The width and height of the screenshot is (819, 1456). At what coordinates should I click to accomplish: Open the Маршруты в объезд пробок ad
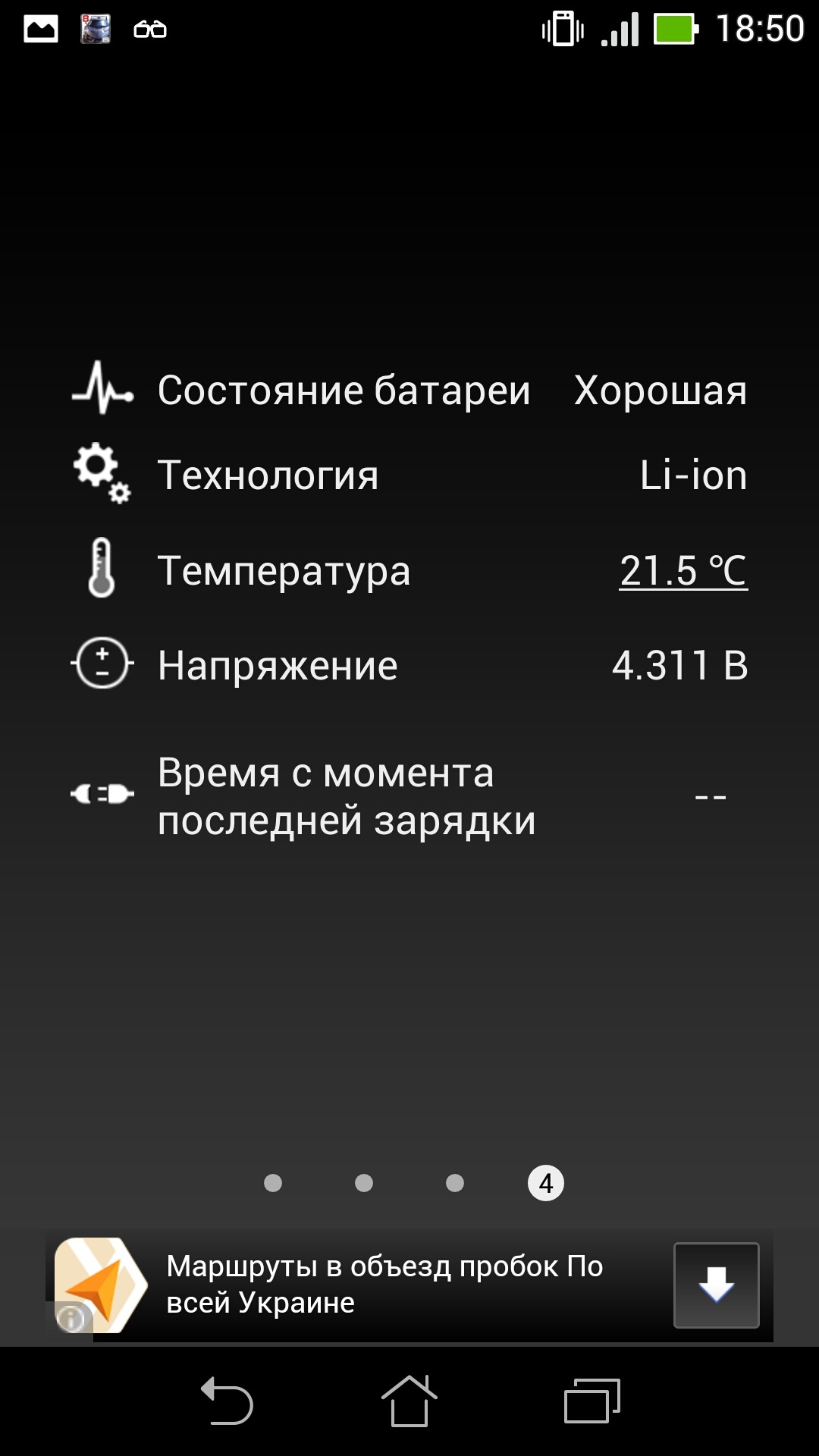pos(384,1285)
